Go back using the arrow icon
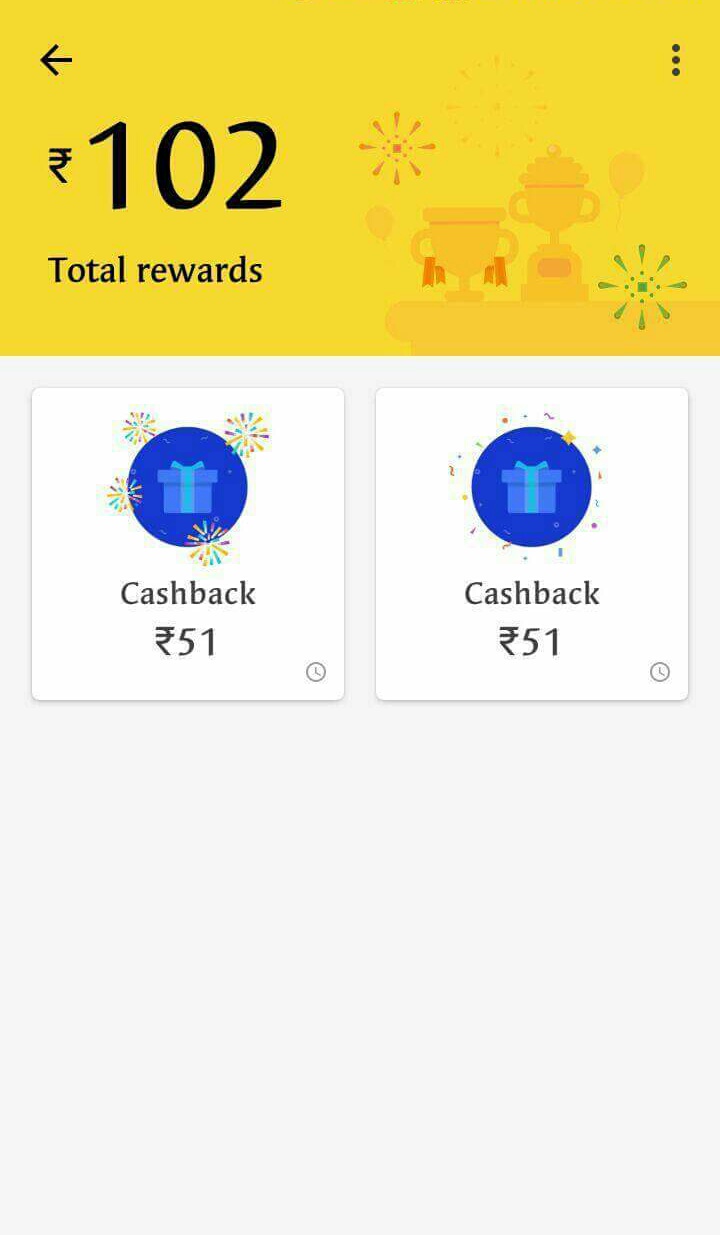Viewport: 720px width, 1235px height. [56, 61]
